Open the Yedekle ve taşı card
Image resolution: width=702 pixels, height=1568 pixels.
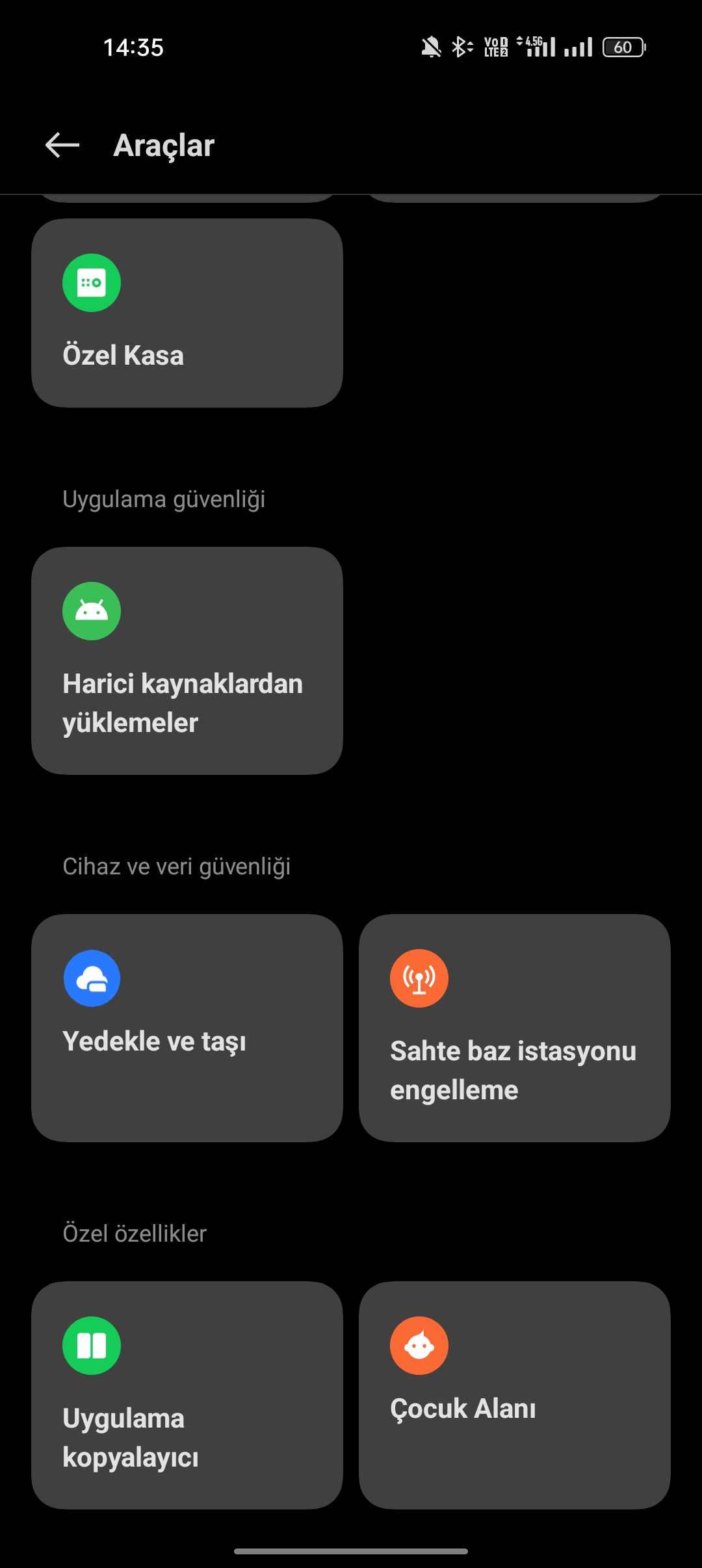pos(187,1028)
